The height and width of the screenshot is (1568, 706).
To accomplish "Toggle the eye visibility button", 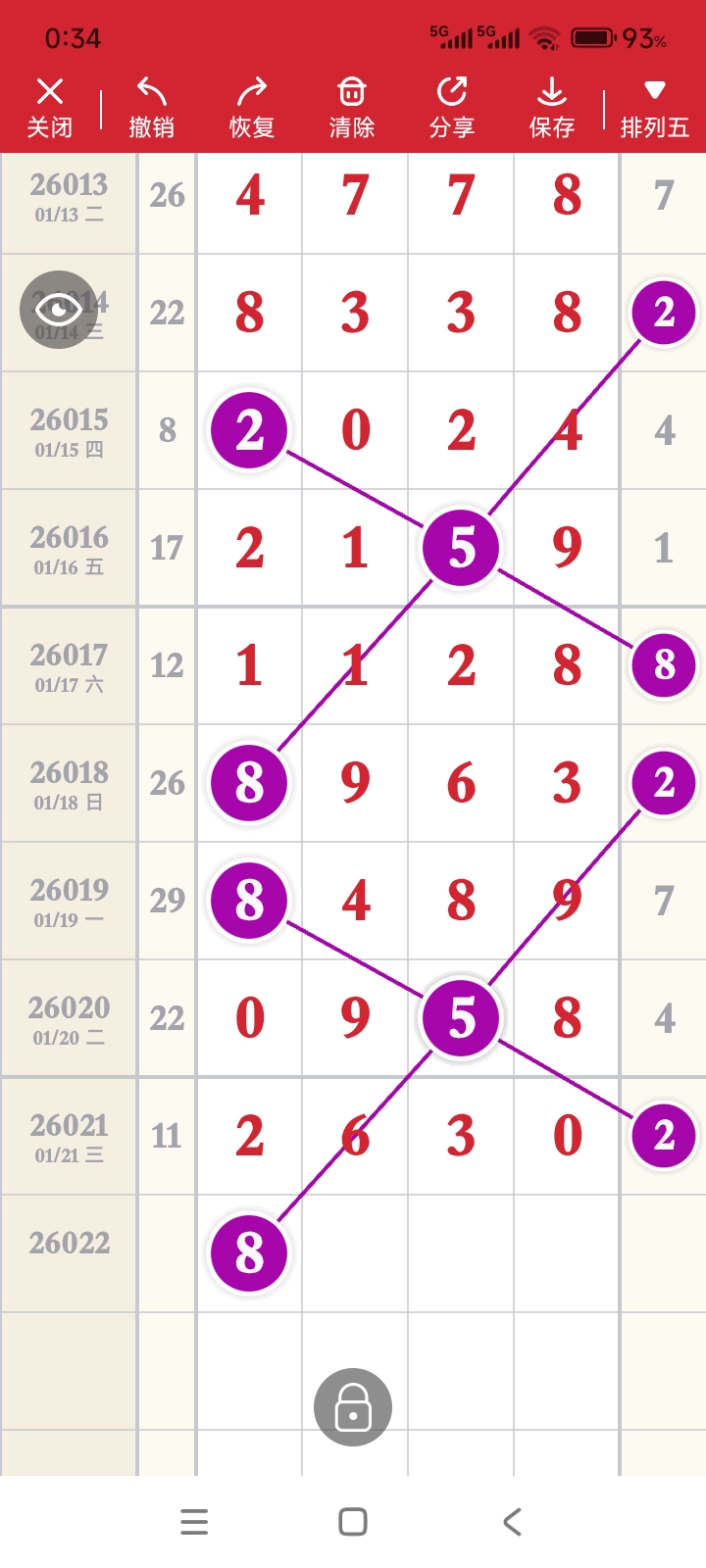I will click(59, 310).
